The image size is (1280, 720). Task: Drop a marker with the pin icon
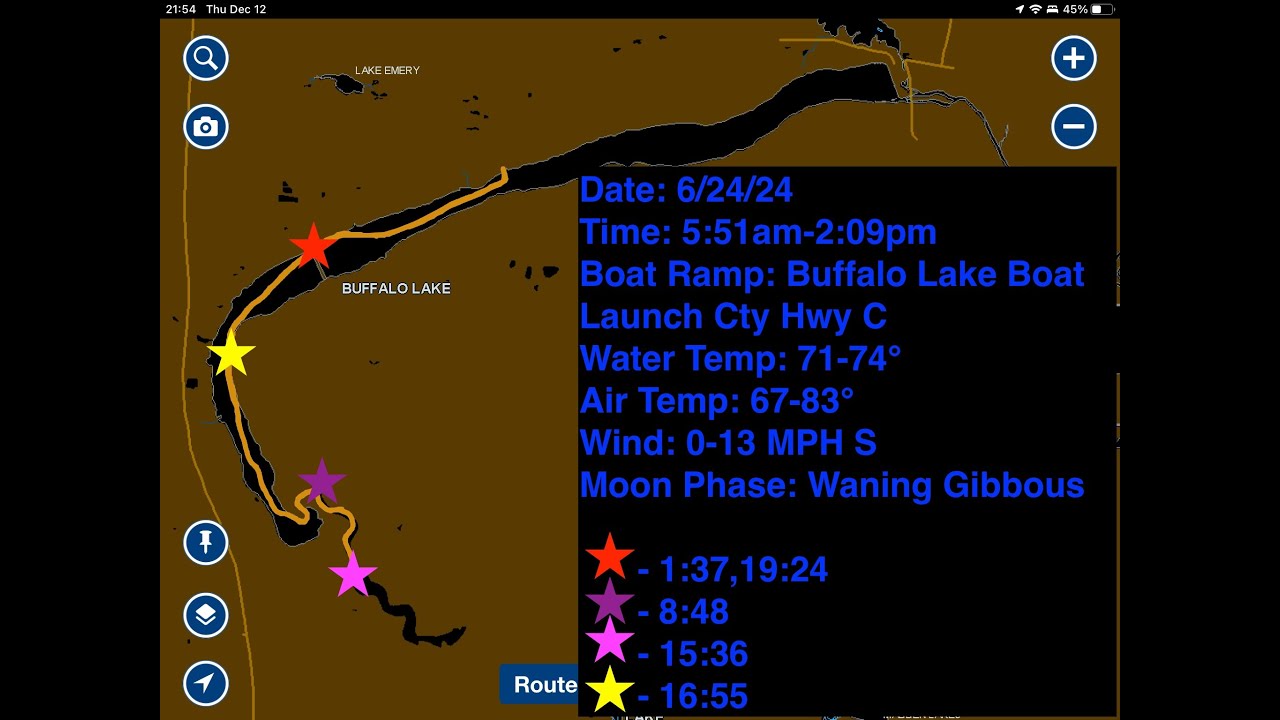point(206,542)
